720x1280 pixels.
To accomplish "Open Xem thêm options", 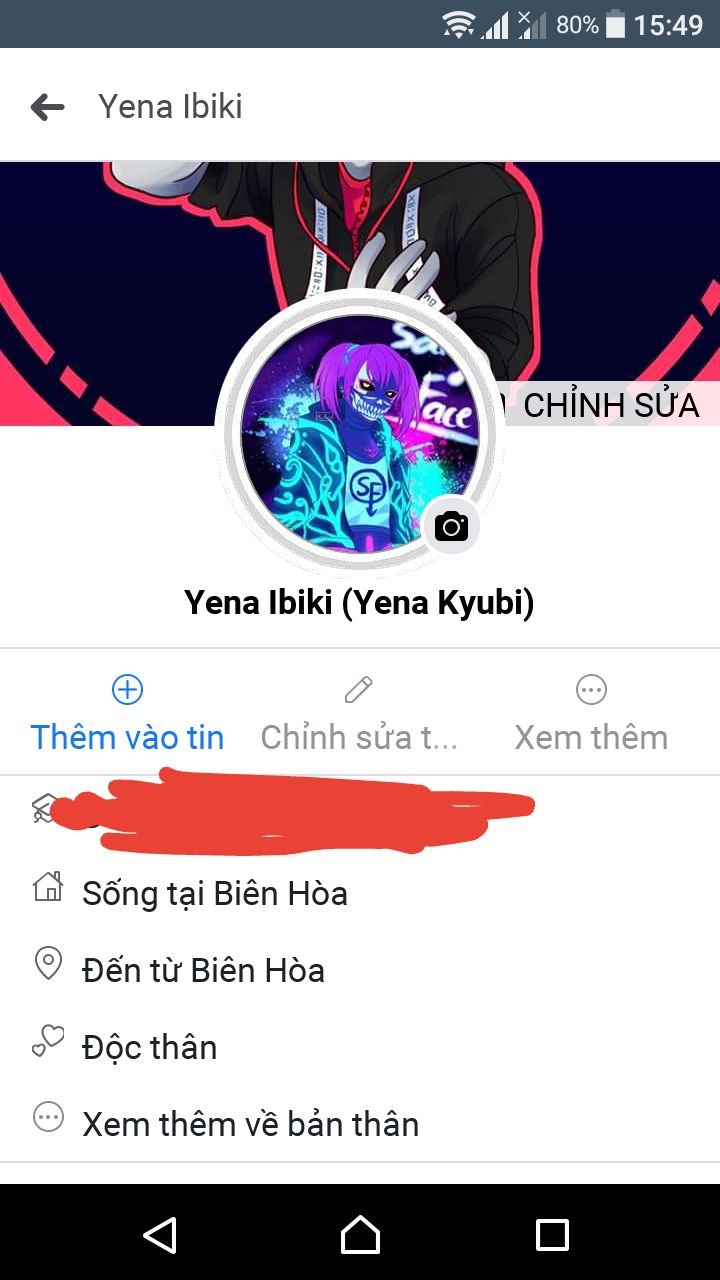I will tap(591, 714).
